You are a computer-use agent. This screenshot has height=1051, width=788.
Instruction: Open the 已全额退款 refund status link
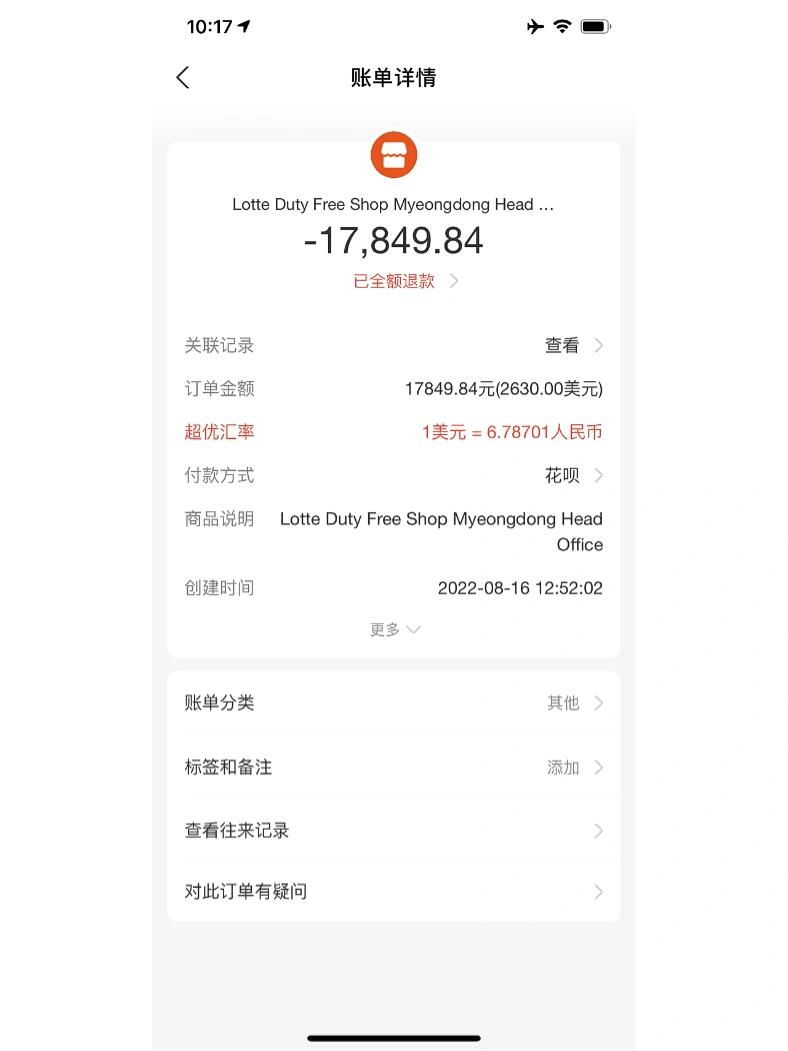[x=404, y=281]
